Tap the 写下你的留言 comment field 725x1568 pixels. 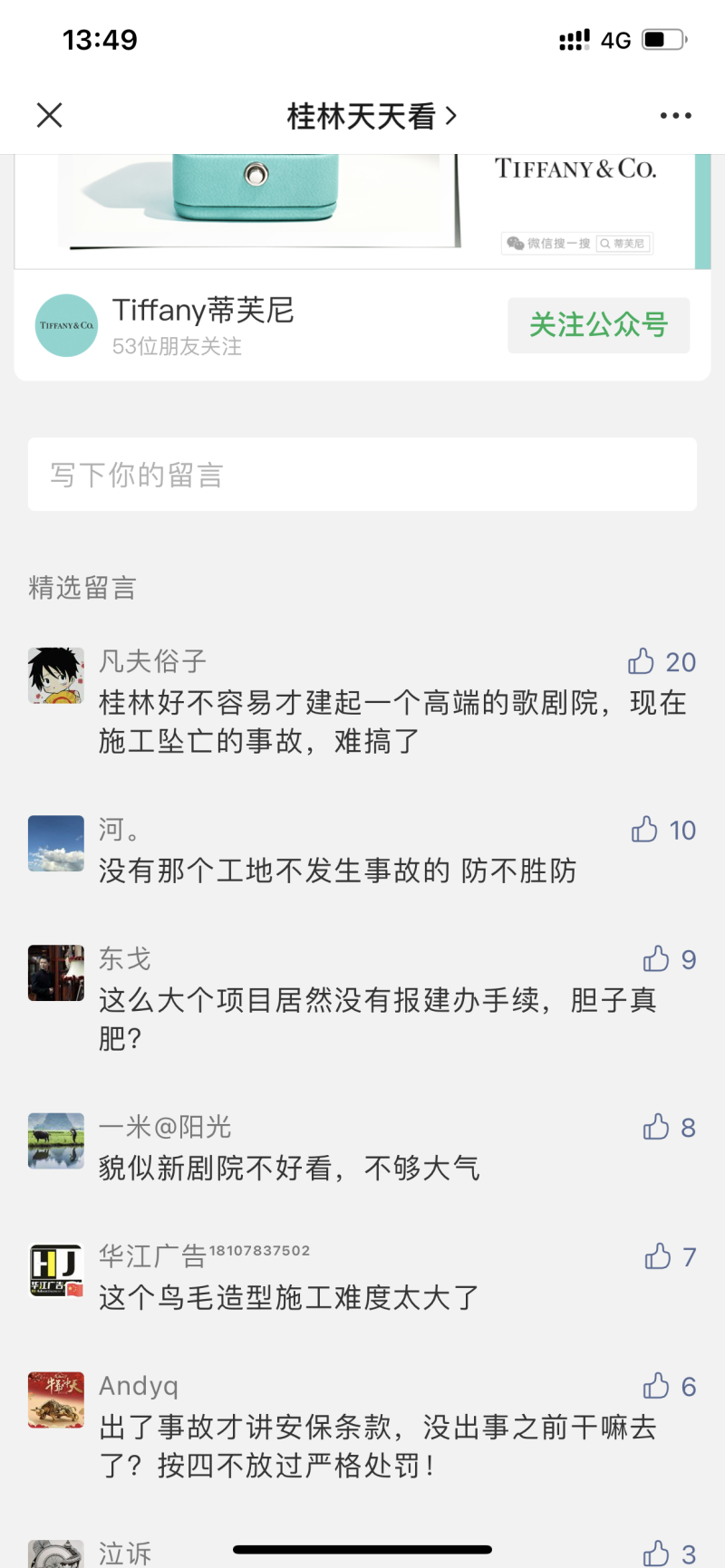coord(362,475)
